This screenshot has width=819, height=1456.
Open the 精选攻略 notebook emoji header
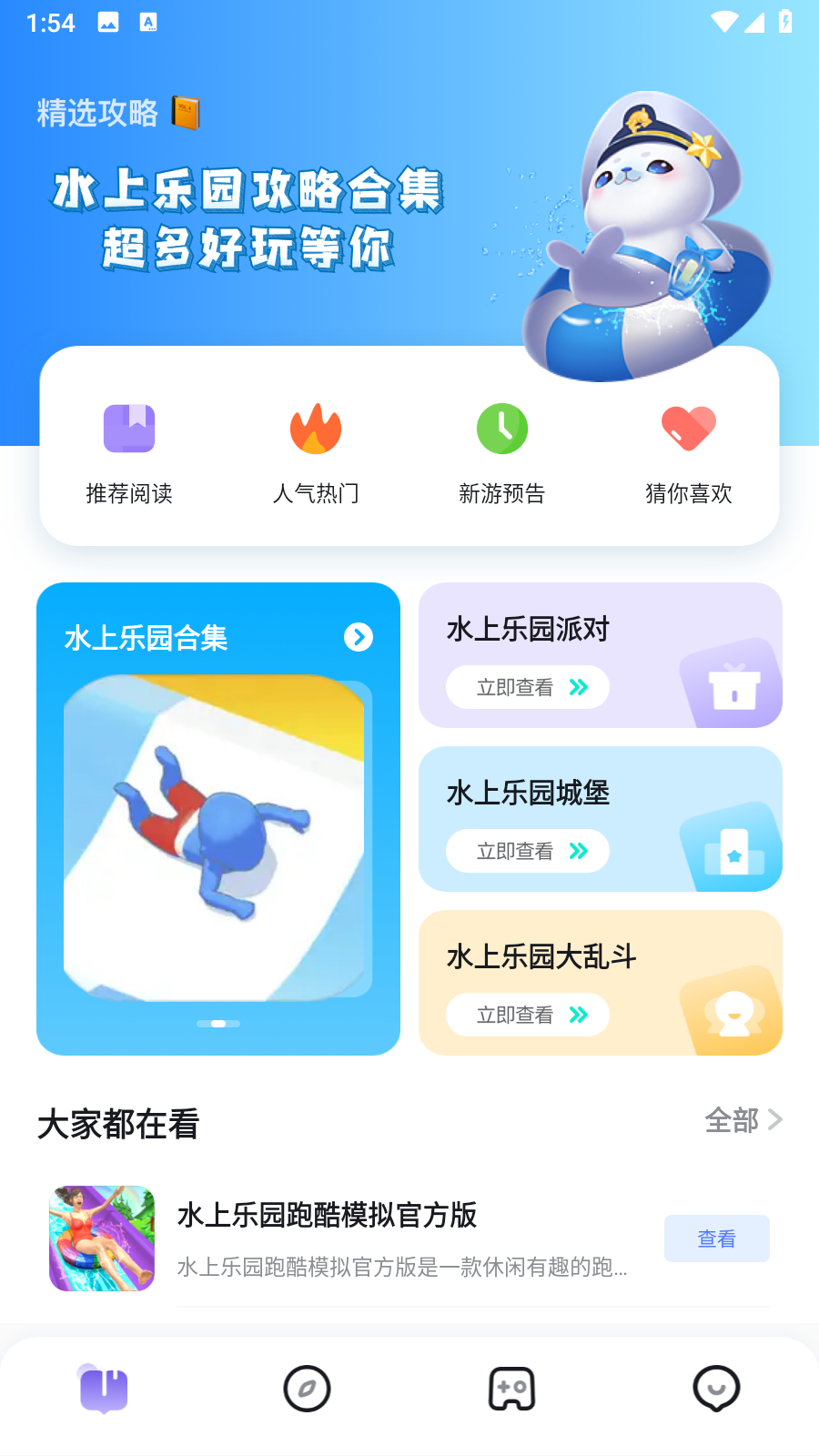187,114
